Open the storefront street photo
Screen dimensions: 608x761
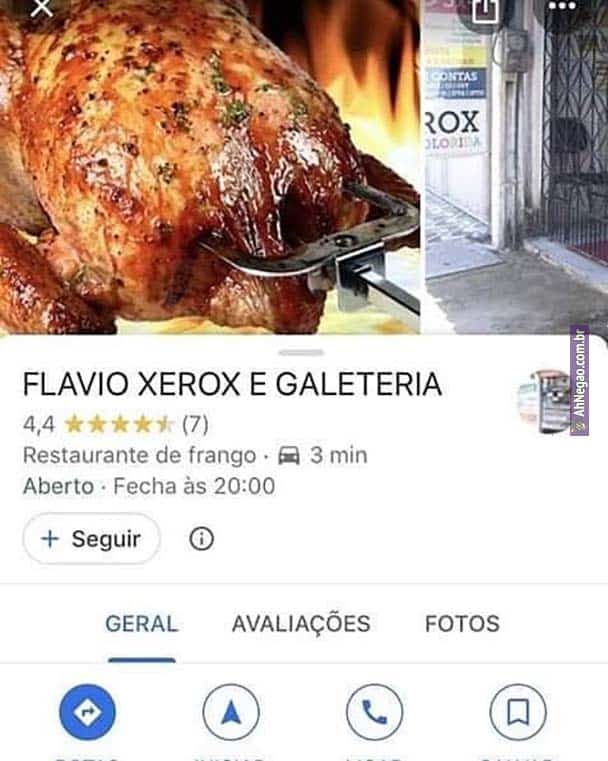tap(517, 170)
